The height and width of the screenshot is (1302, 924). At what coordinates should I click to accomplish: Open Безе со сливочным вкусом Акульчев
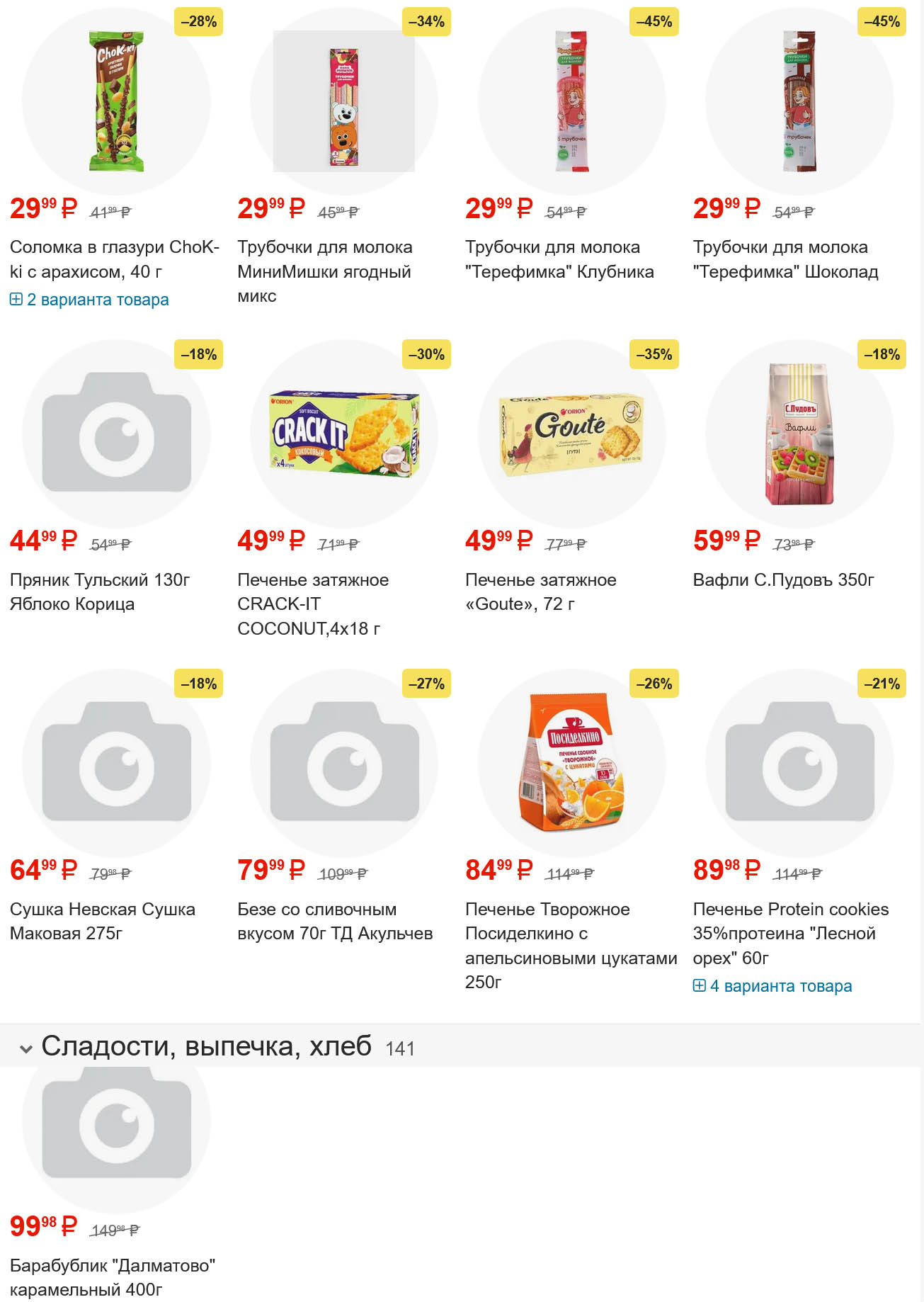pos(334,921)
